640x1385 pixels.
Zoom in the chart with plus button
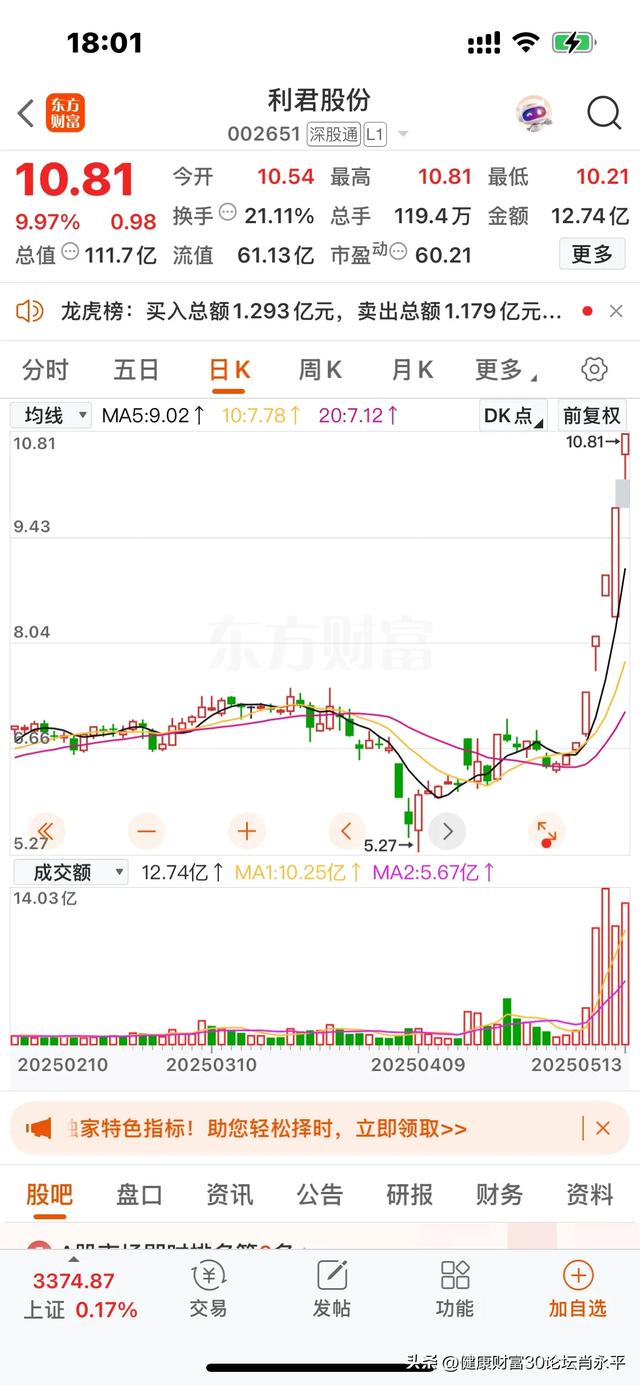[x=247, y=830]
